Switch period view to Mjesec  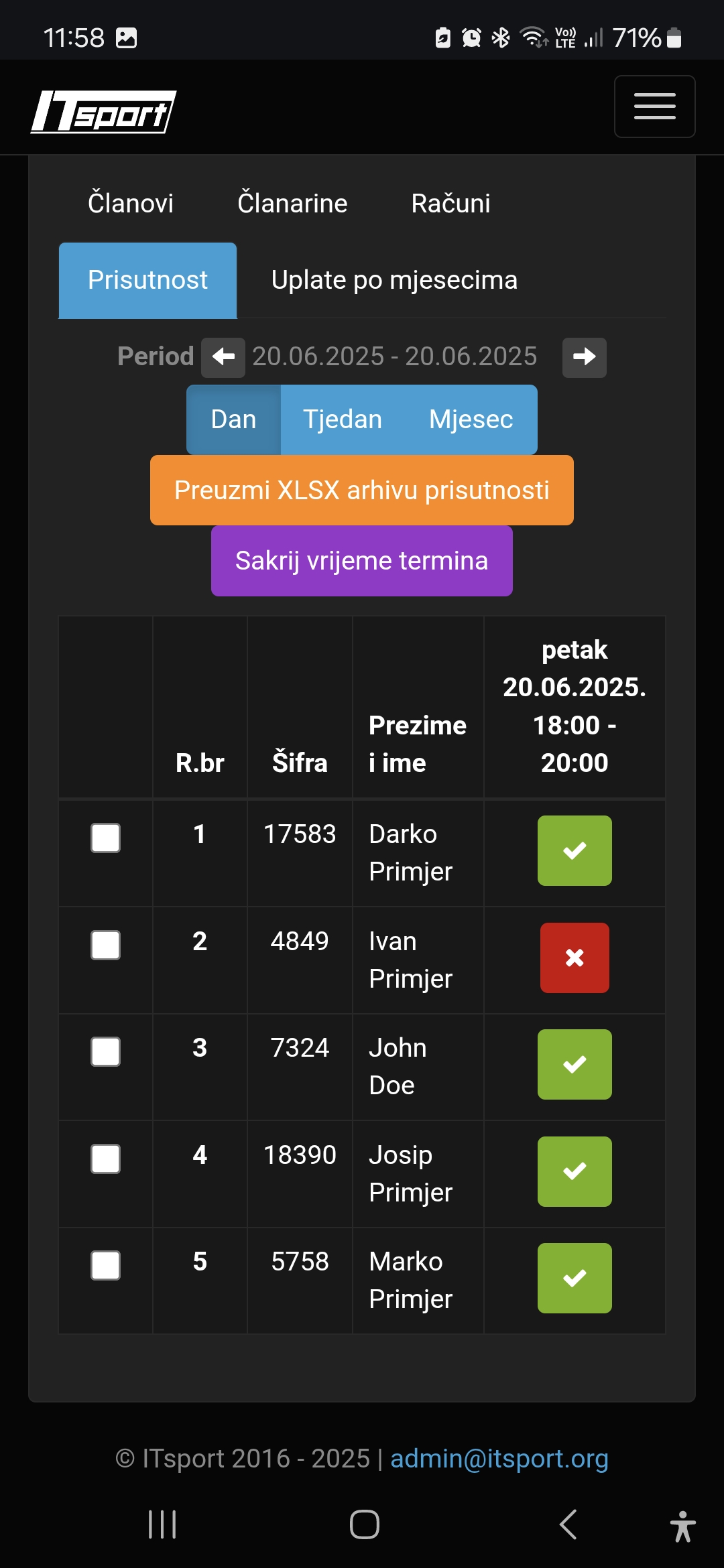471,419
